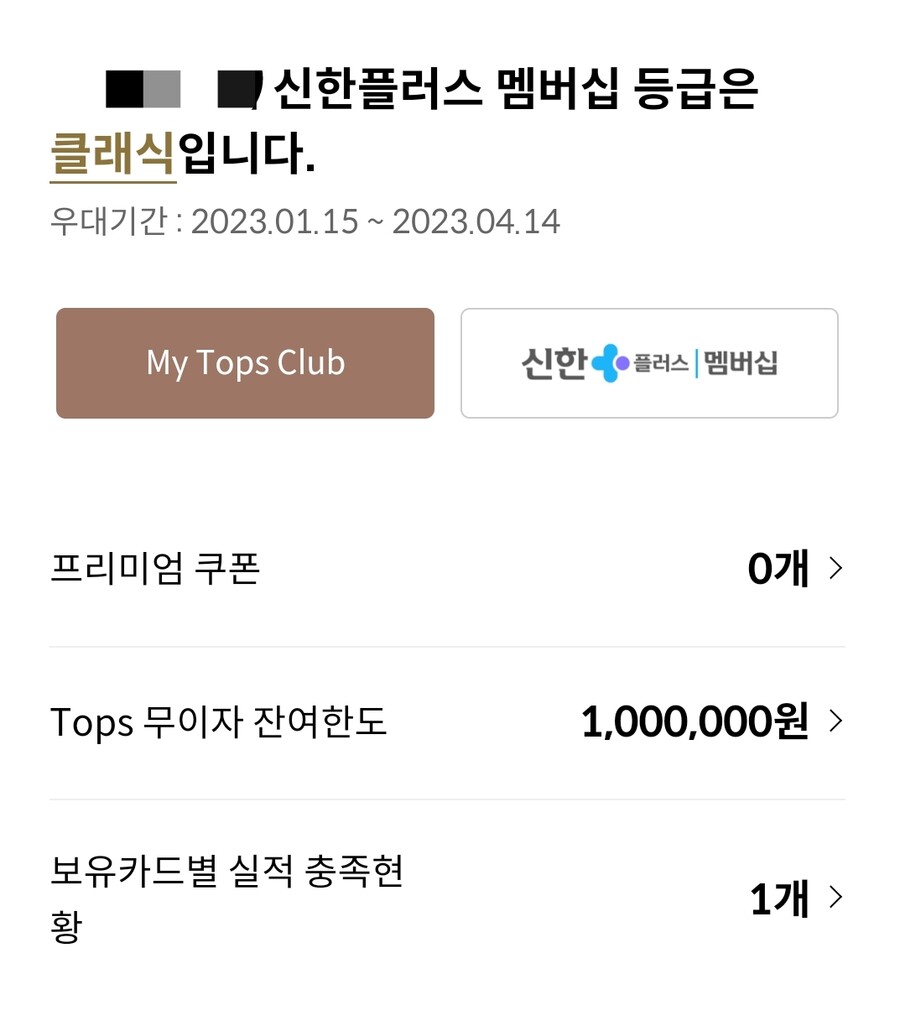The height and width of the screenshot is (1026, 900).
Task: Click the gray square beside the title
Action: (x=160, y=91)
